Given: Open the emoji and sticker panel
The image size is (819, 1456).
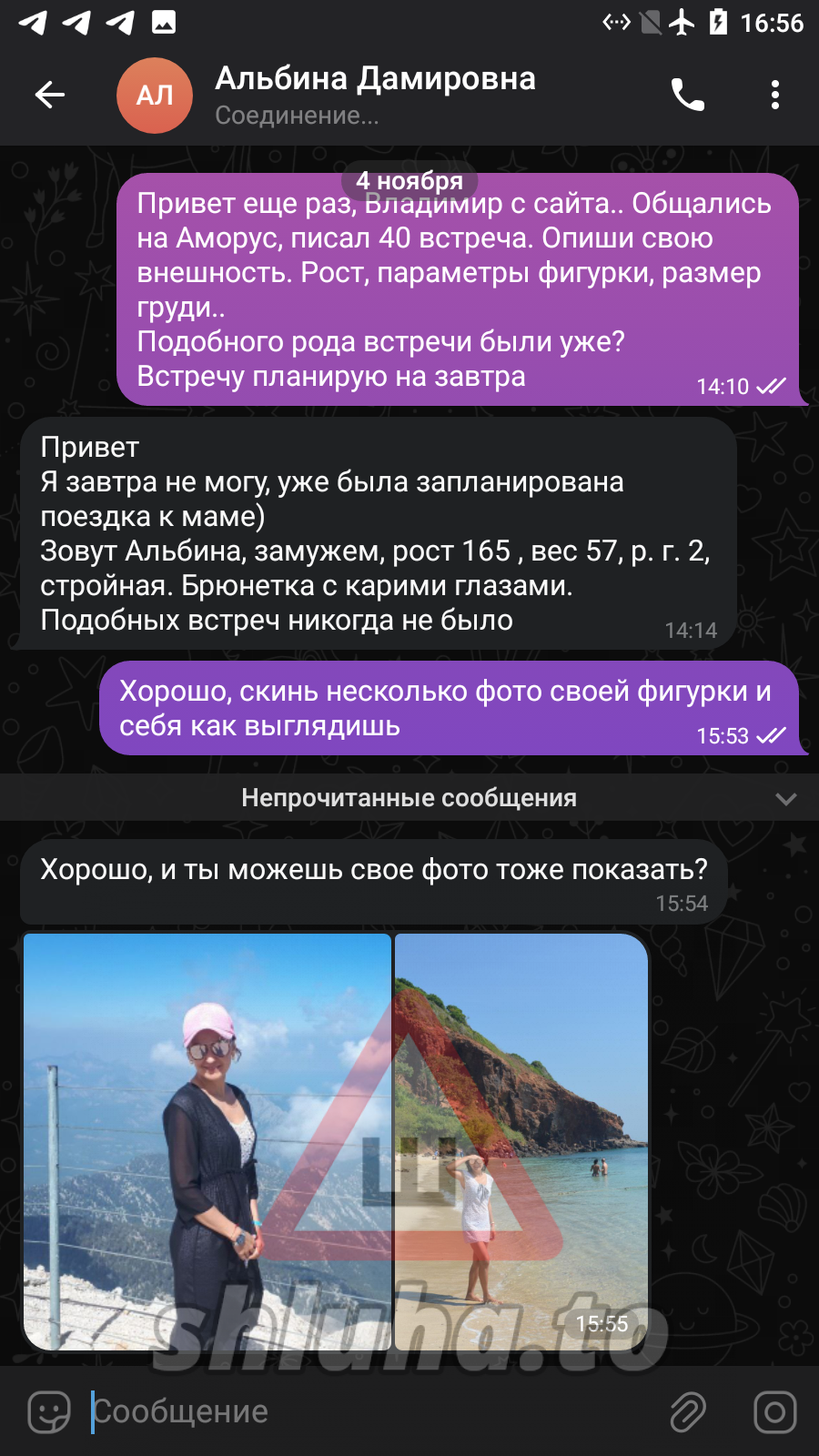Looking at the screenshot, I should click(49, 1412).
